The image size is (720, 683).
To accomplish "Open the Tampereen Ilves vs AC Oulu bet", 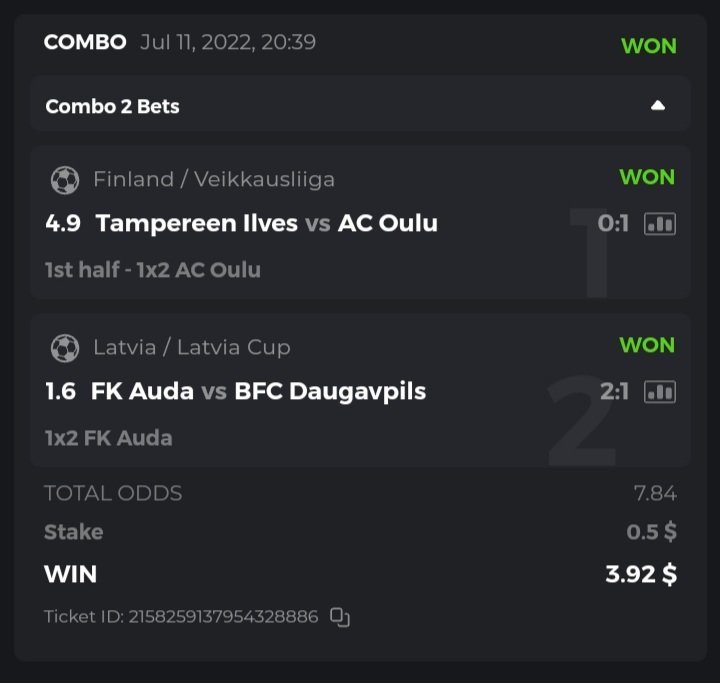I will click(x=266, y=223).
